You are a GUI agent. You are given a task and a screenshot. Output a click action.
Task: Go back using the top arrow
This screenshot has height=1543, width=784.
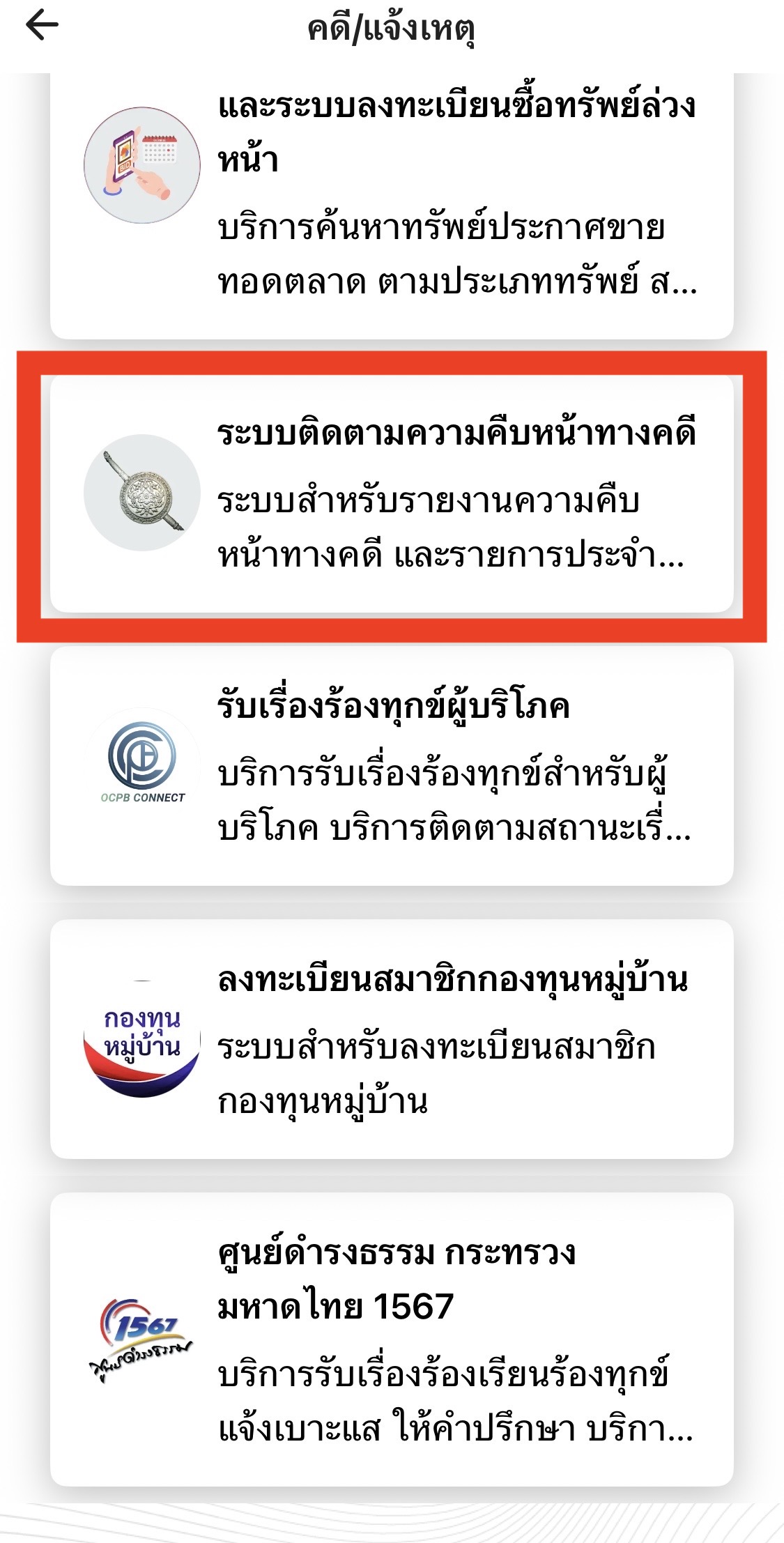(42, 26)
